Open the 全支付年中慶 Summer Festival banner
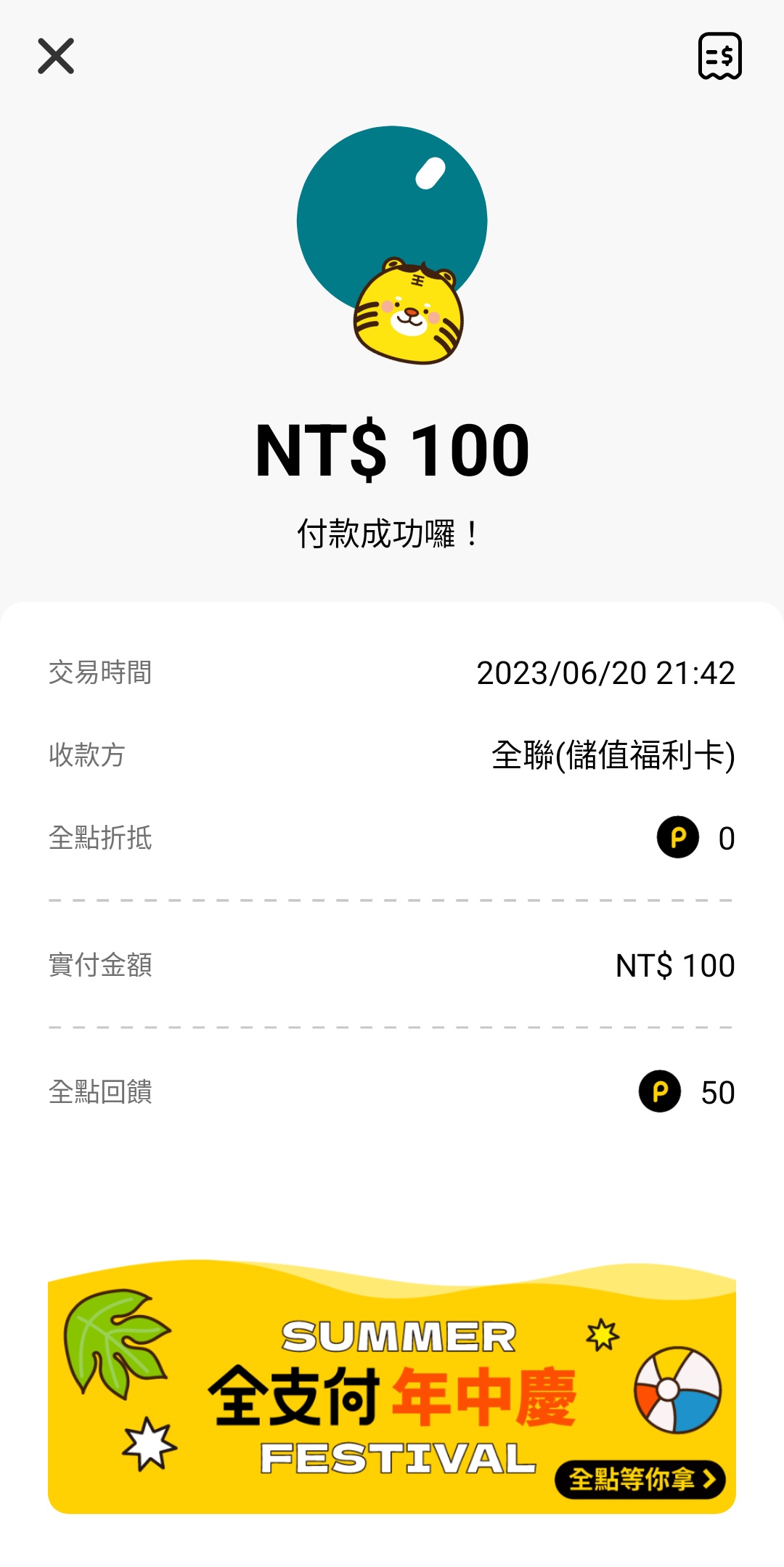The height and width of the screenshot is (1567, 784). 392,1386
